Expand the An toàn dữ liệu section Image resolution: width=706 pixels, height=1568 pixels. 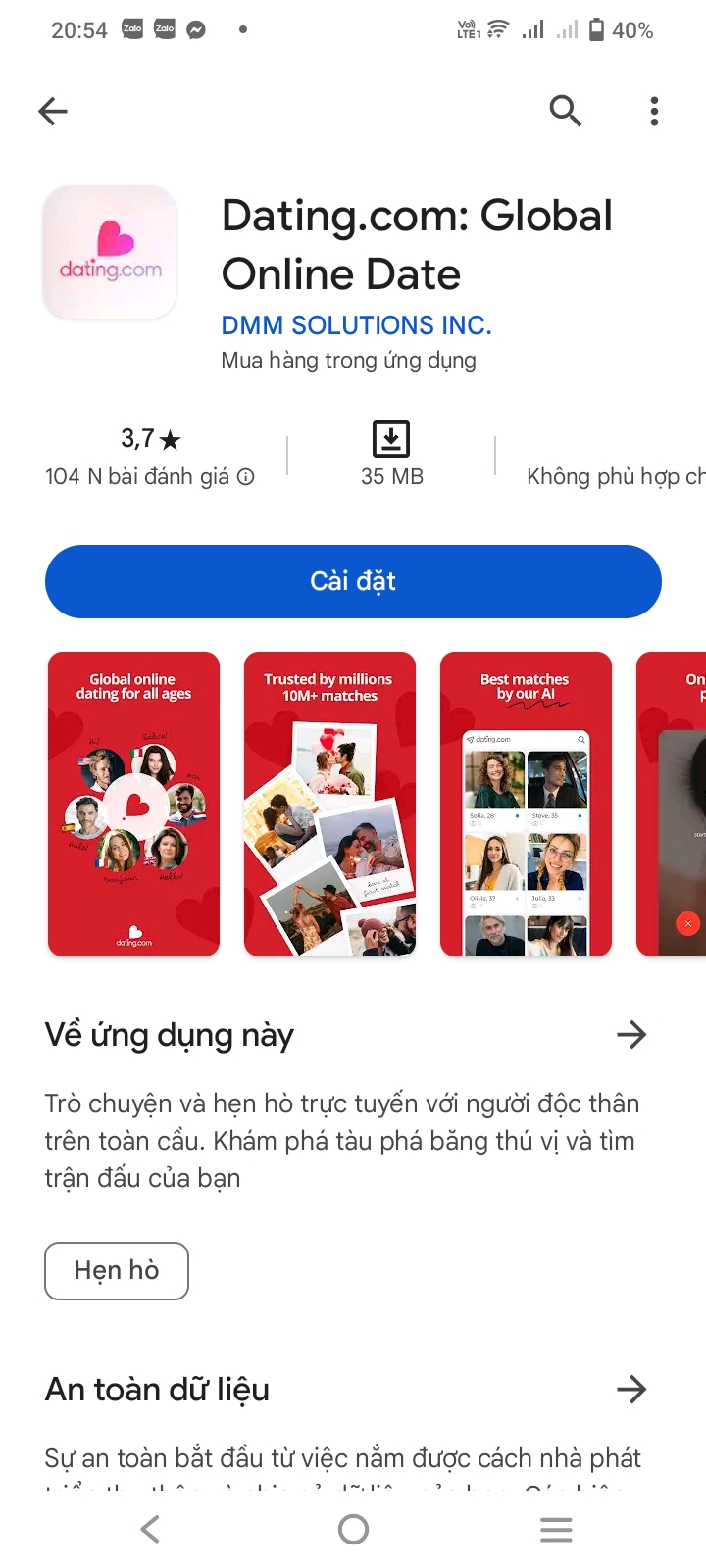click(631, 1389)
